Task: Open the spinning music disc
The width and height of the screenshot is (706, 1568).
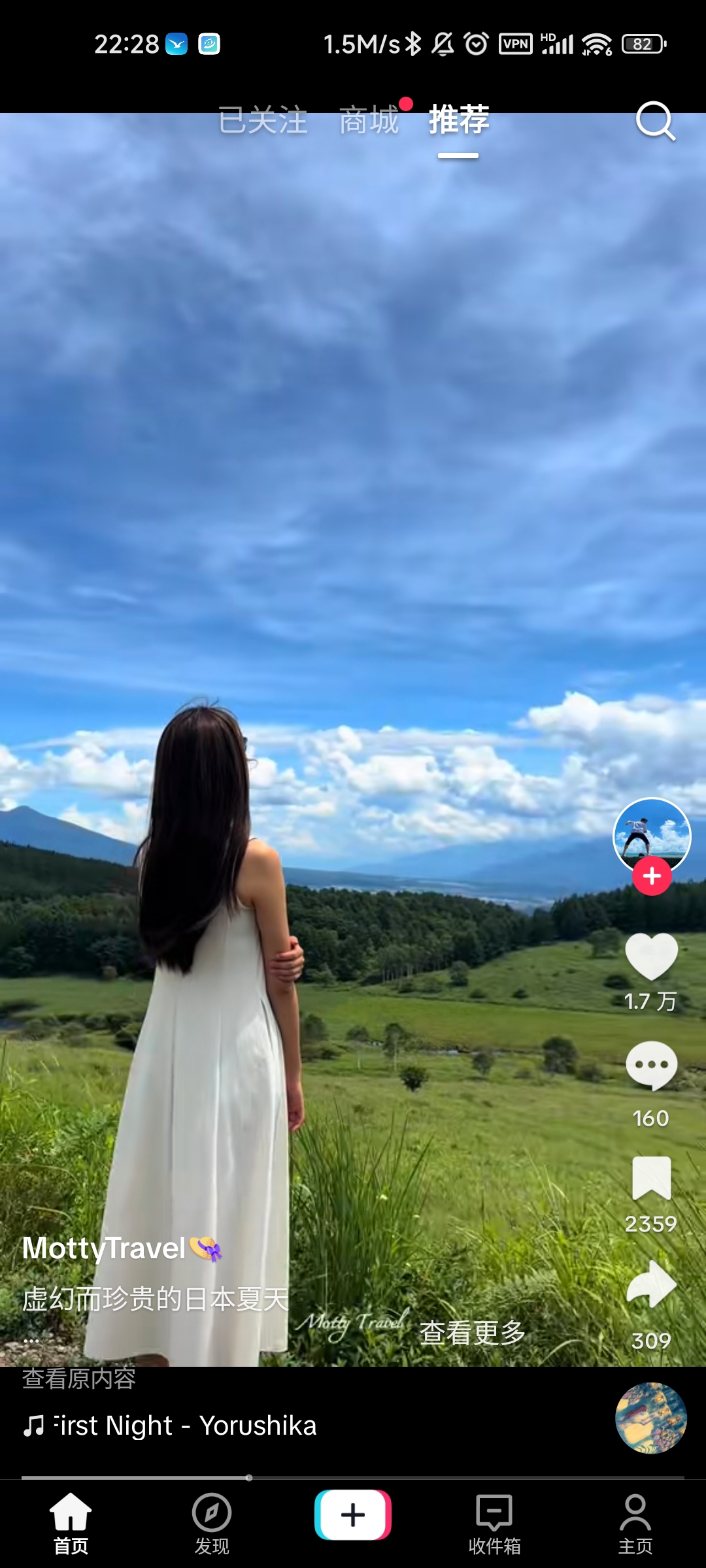Action: [651, 1418]
